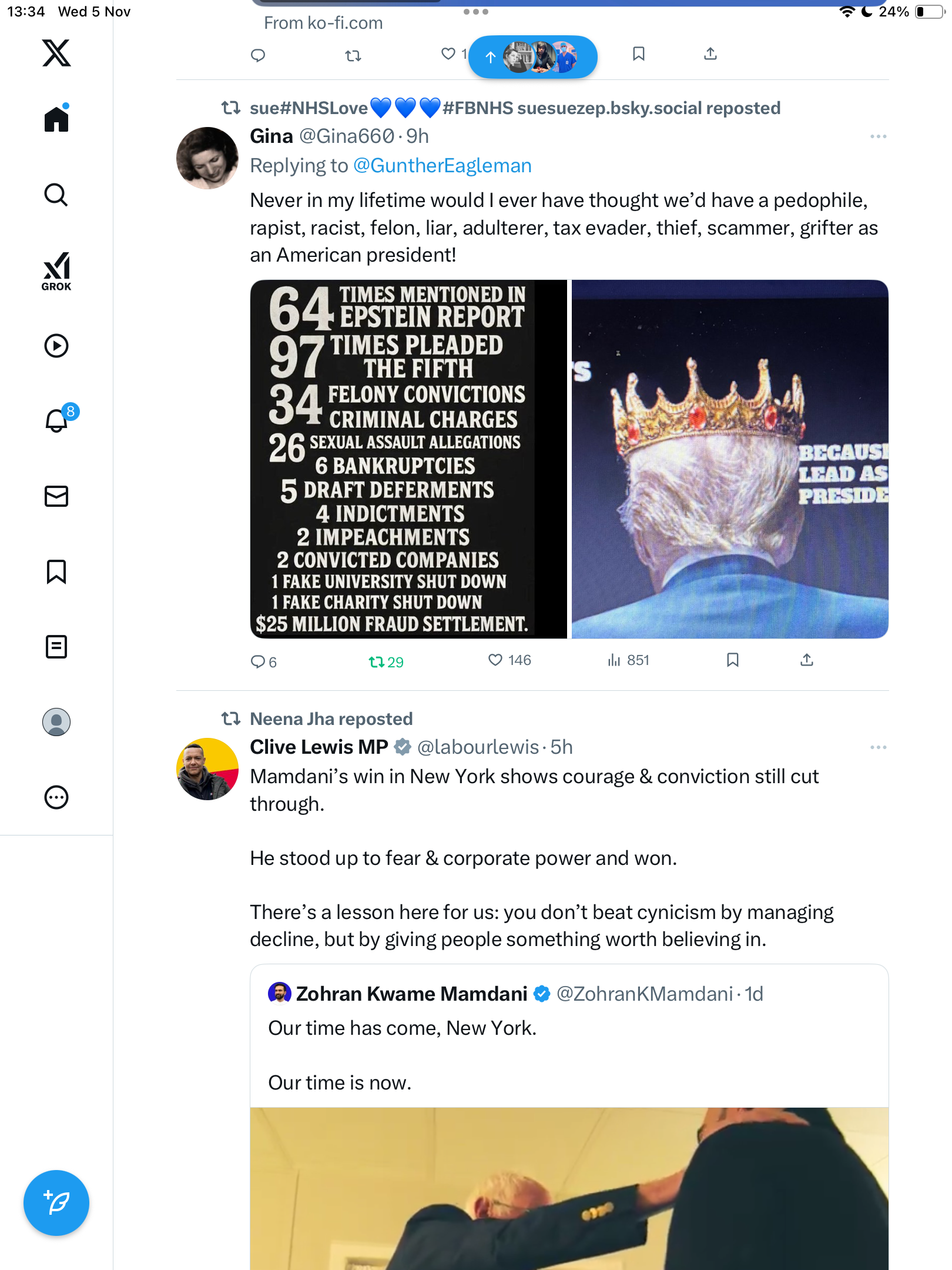952x1270 pixels.
Task: Open the More options circle menu
Action: [x=56, y=797]
